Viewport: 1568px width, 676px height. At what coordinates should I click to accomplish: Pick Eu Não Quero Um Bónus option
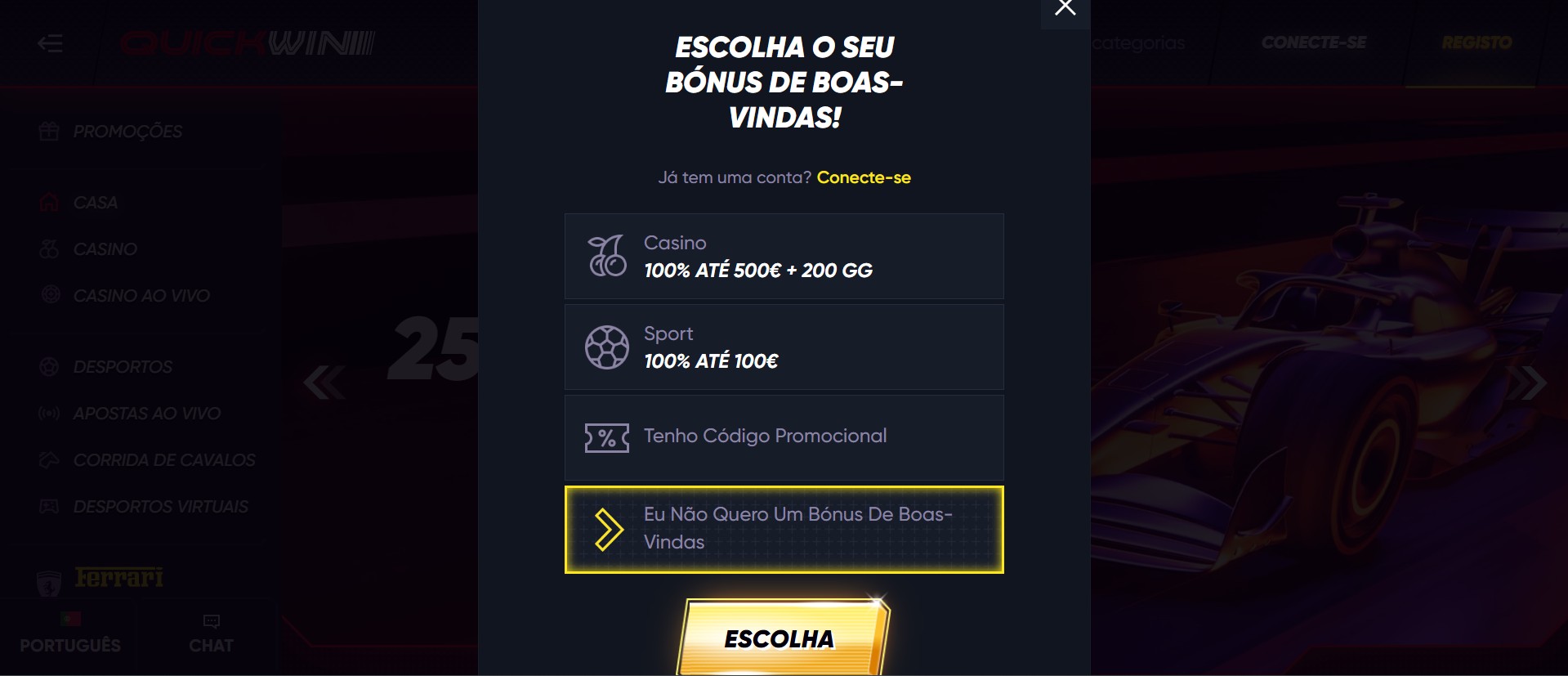click(x=784, y=530)
